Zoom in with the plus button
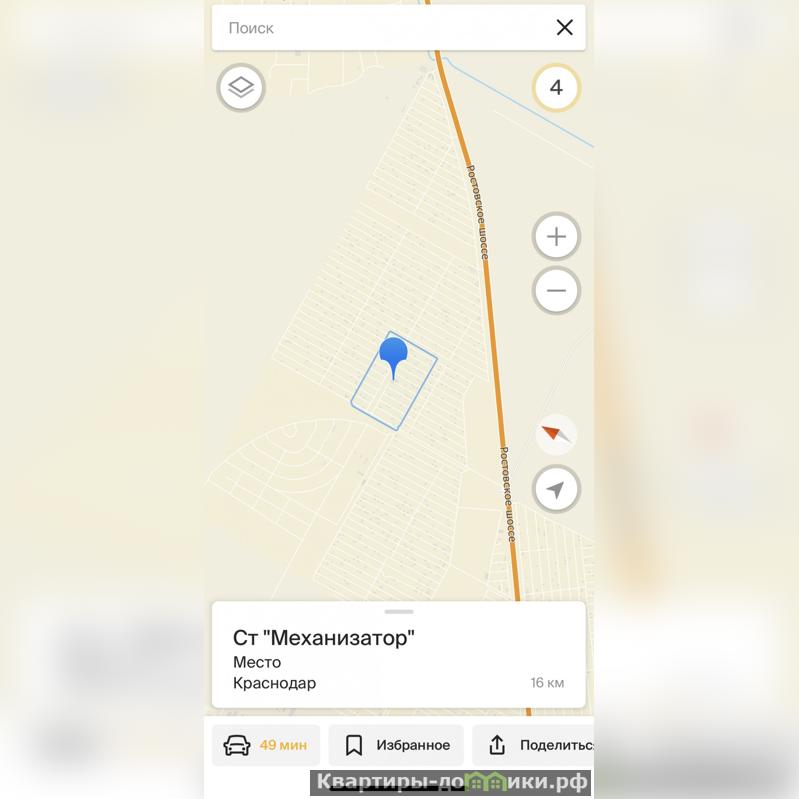799x799 pixels. (x=556, y=237)
